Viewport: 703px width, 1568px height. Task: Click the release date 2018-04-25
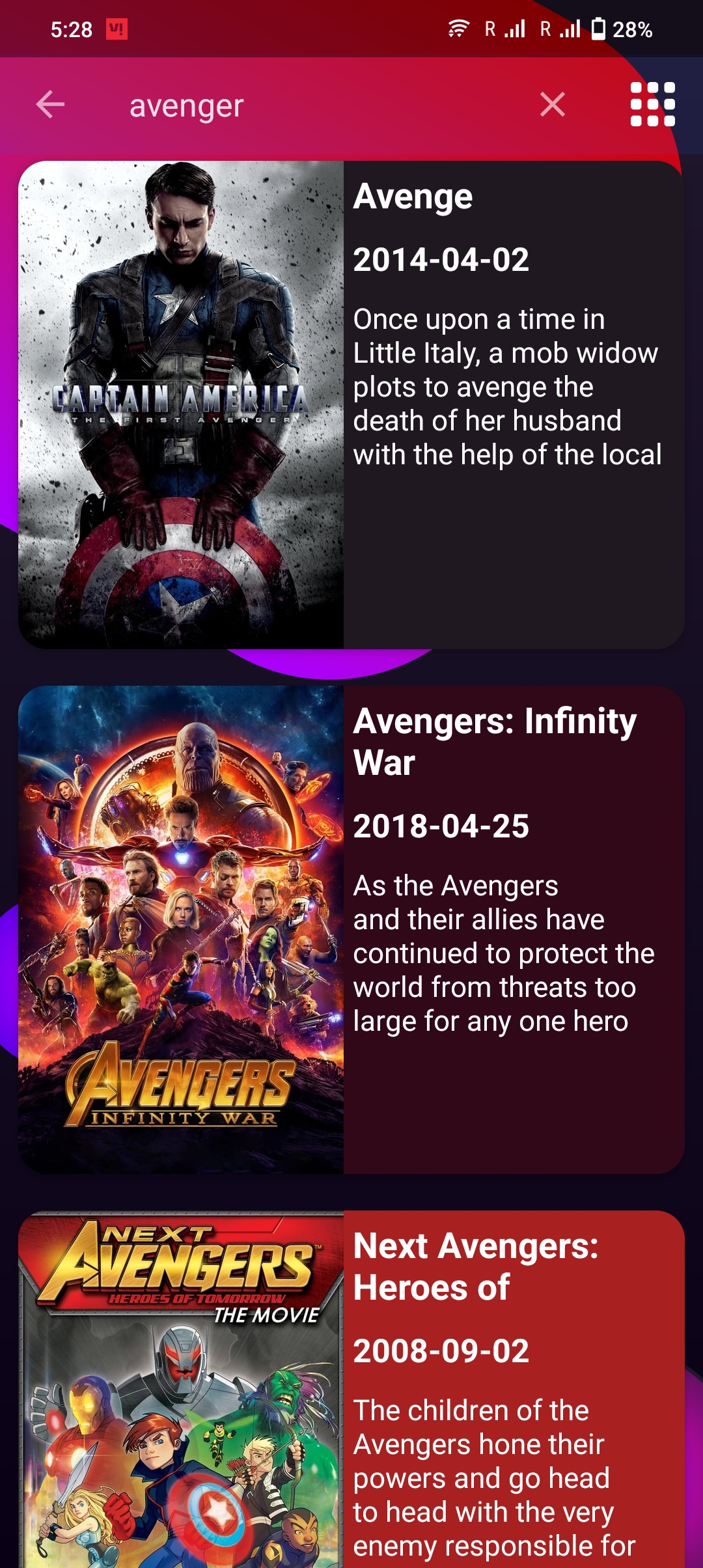(443, 826)
